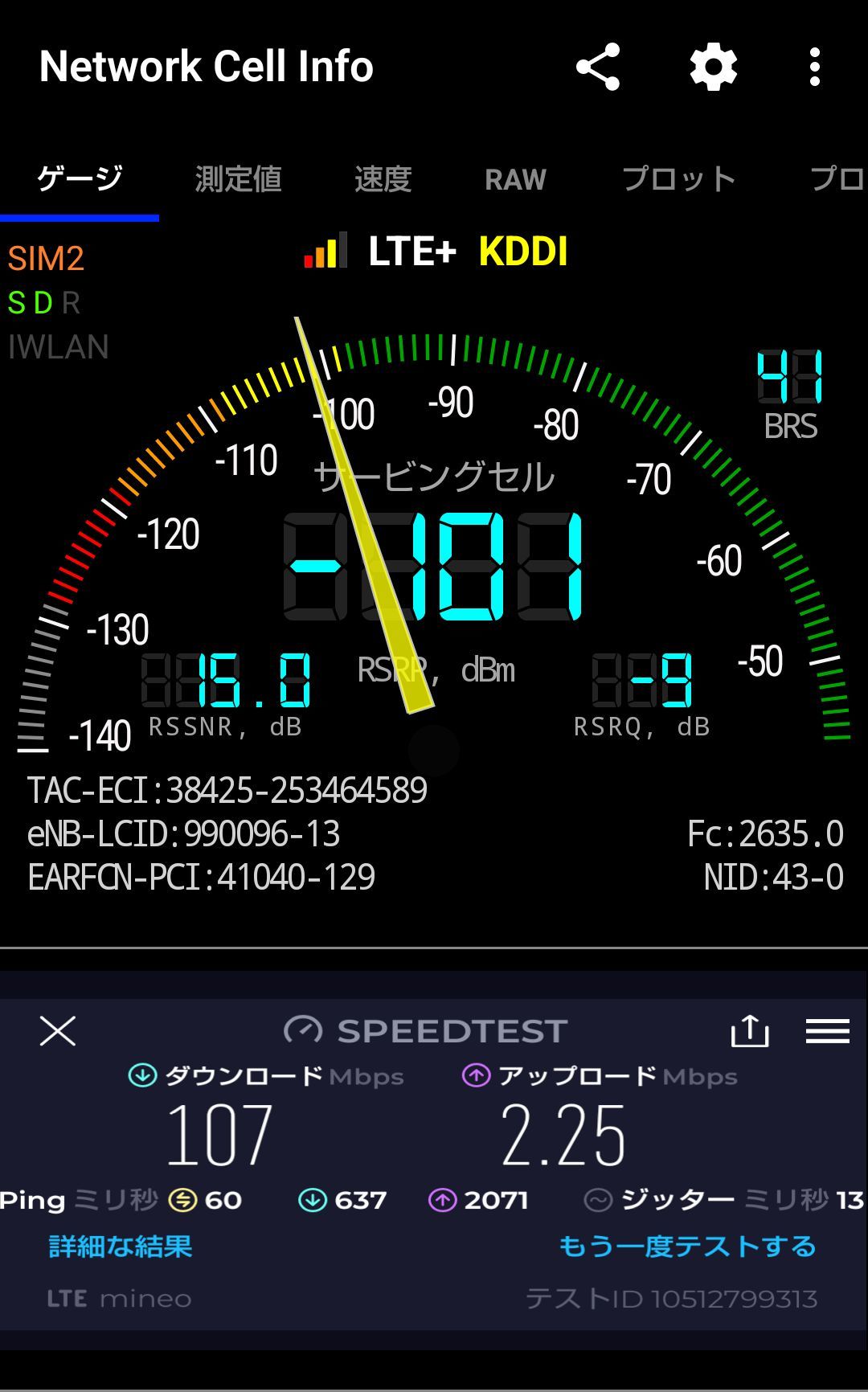This screenshot has width=868, height=1392.
Task: Share the network cell info
Action: [x=598, y=67]
